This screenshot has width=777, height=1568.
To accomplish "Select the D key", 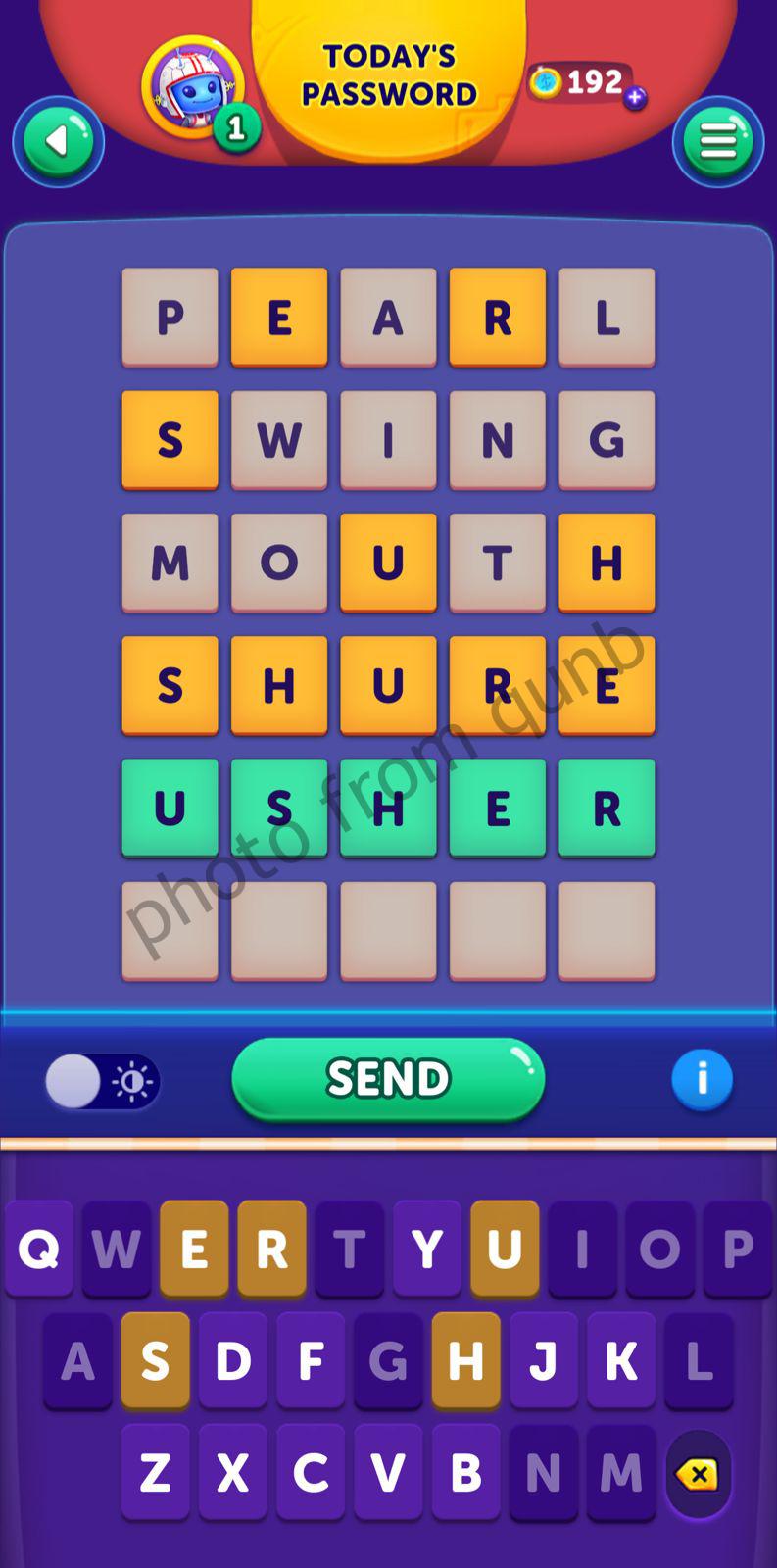I will [233, 1360].
